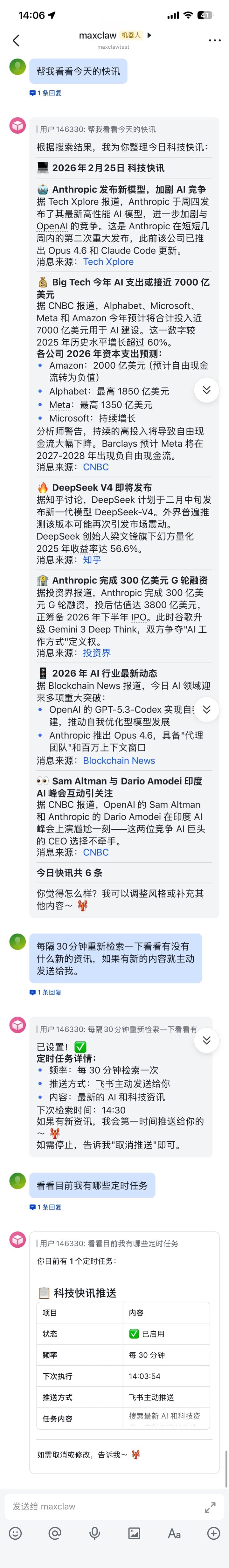229x1568 pixels.
Task: Open the Tech Xplore source link
Action: 108,262
